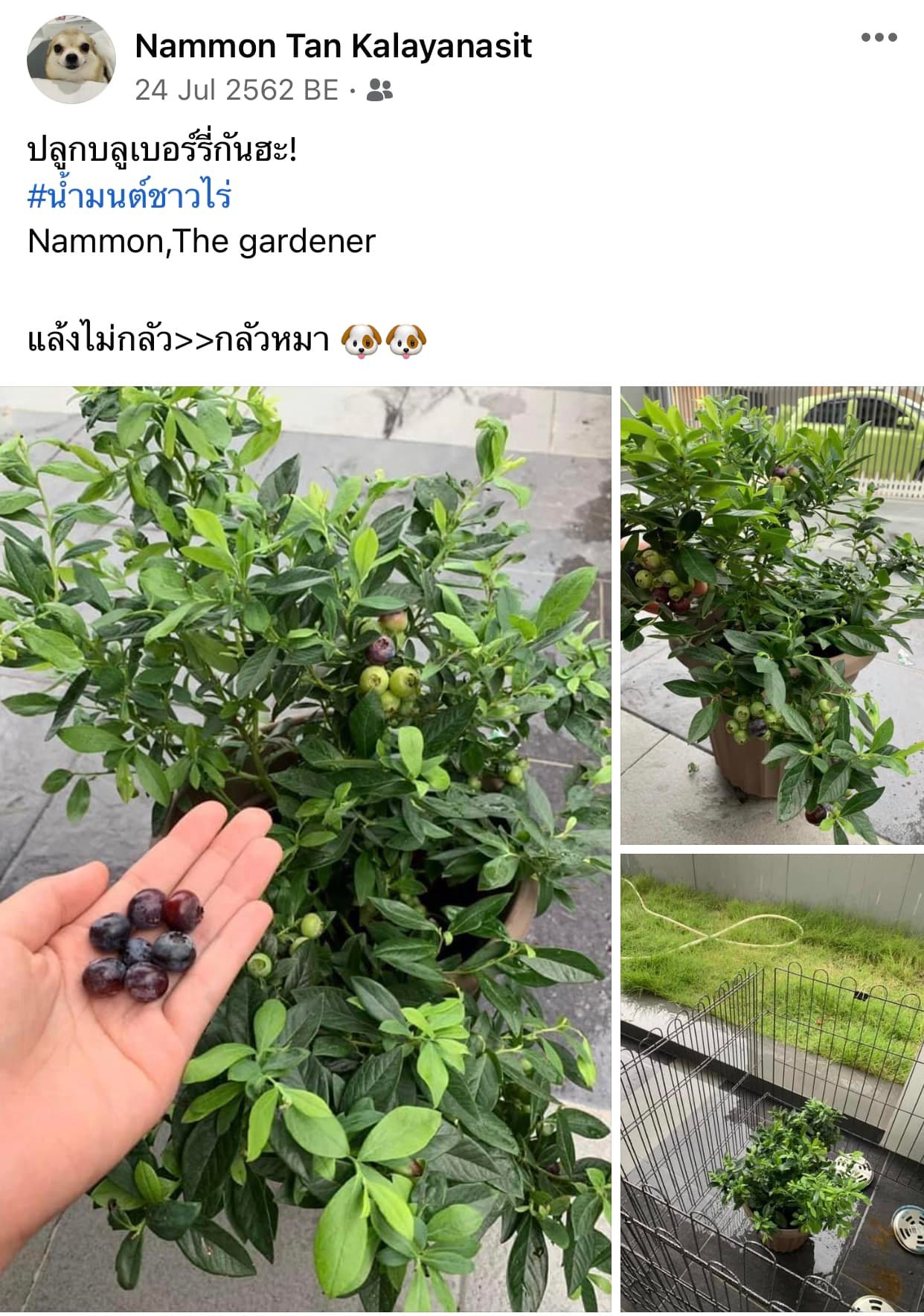Viewport: 924px width, 1316px height.
Task: Open the photo of the potted blueberry bush
Action: [771, 615]
